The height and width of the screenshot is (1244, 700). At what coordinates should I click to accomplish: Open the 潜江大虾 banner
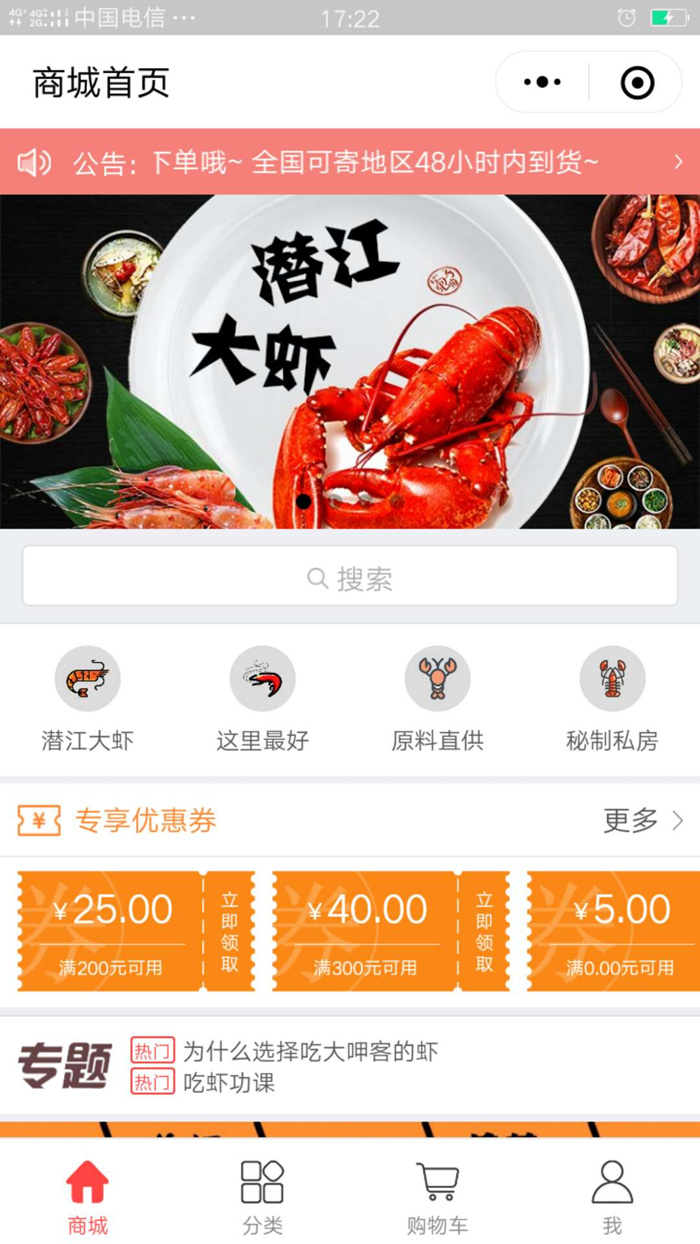point(350,362)
